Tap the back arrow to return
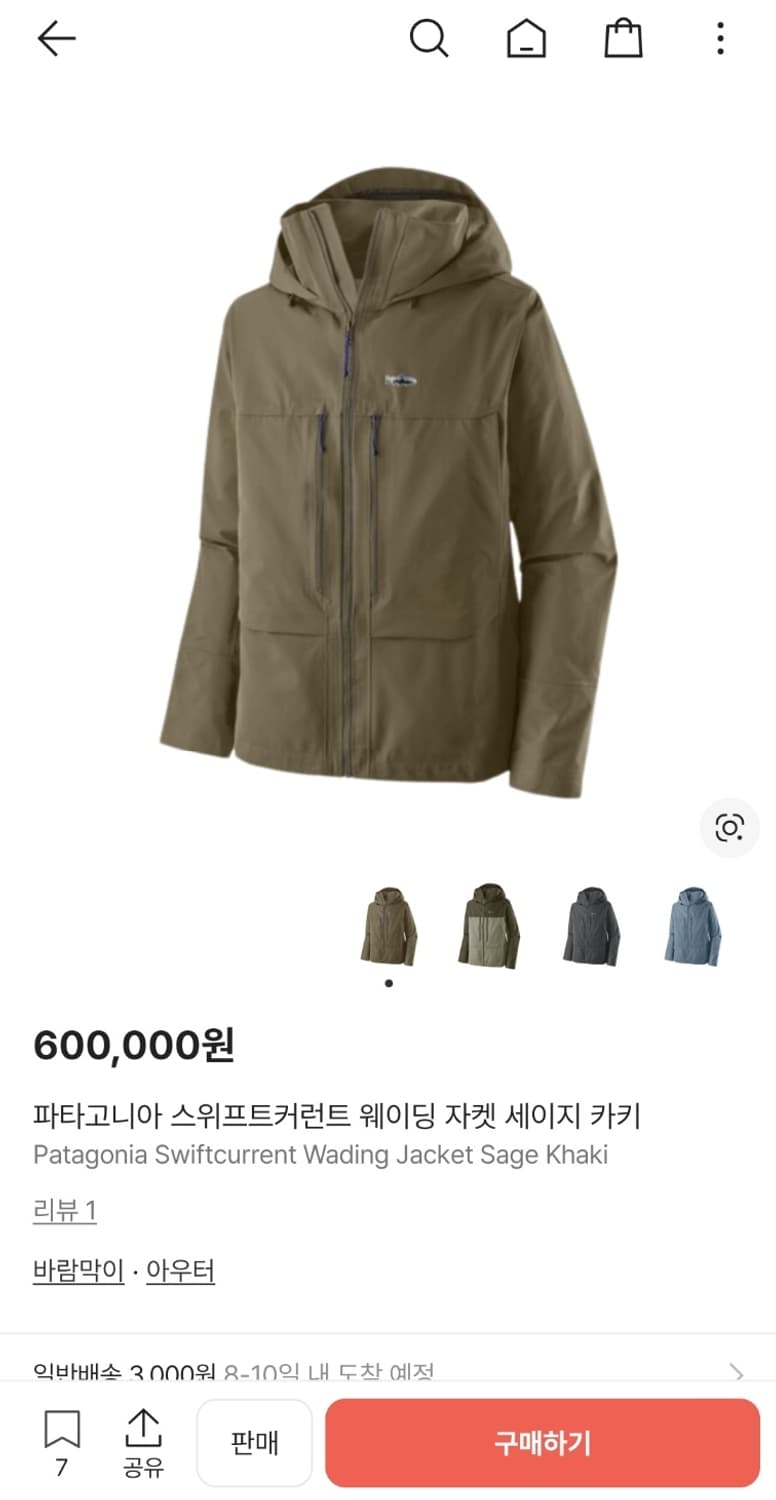The height and width of the screenshot is (1500, 776). [x=57, y=38]
